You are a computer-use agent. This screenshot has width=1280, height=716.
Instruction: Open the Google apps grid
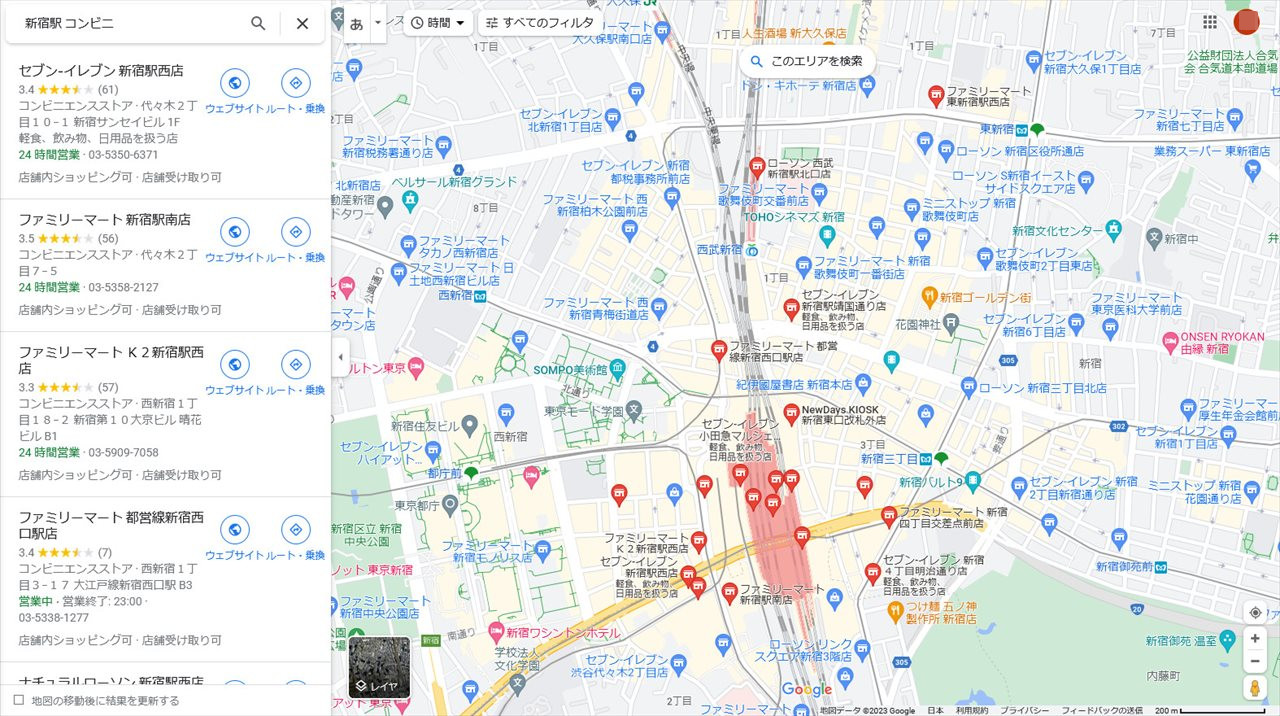[1210, 22]
